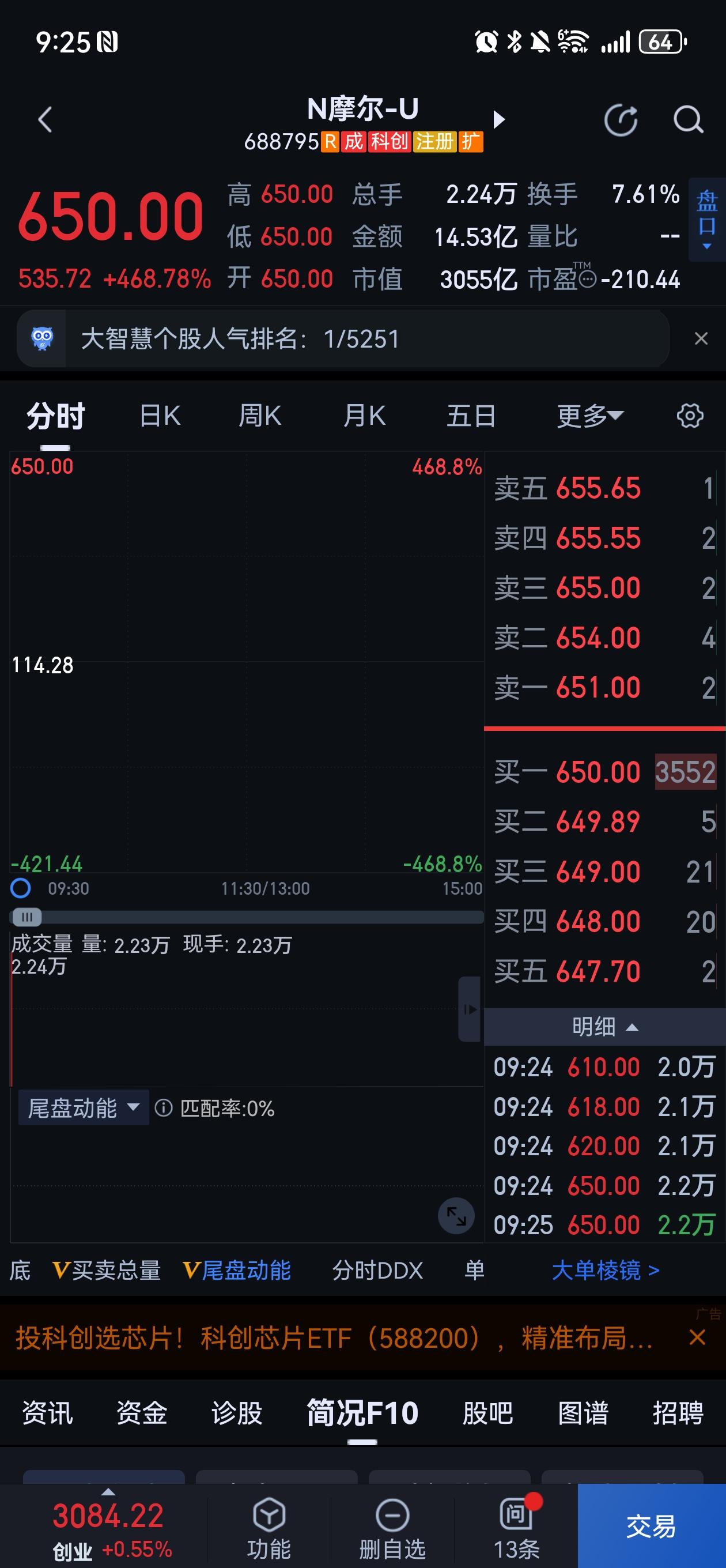Tap the fullscreen expand icon on the chart

coord(455,1215)
